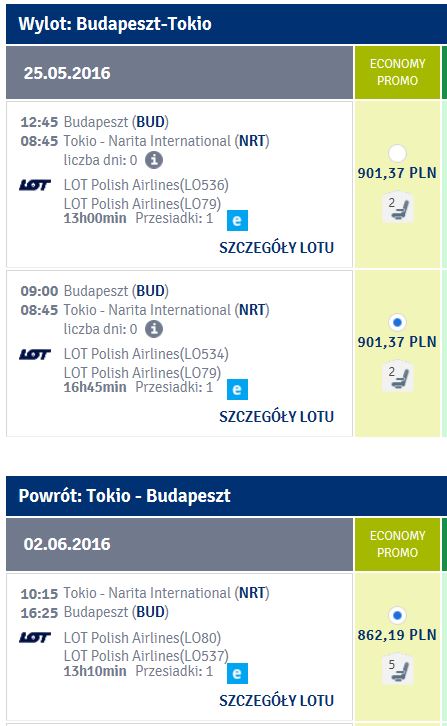Screen dimensions: 447x726
Task: Tap the blue e icon on 13h10min flight
Action: pyautogui.click(x=237, y=673)
